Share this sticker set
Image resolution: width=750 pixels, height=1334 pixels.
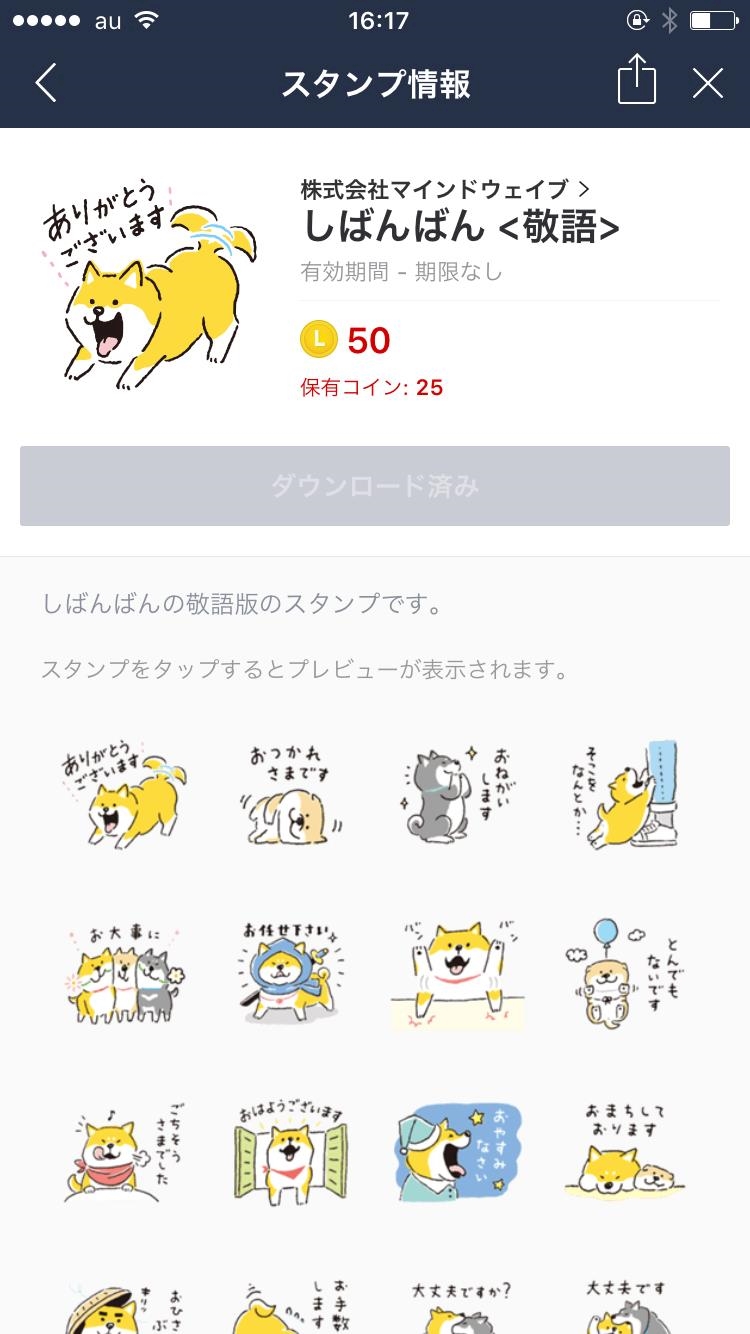click(637, 80)
